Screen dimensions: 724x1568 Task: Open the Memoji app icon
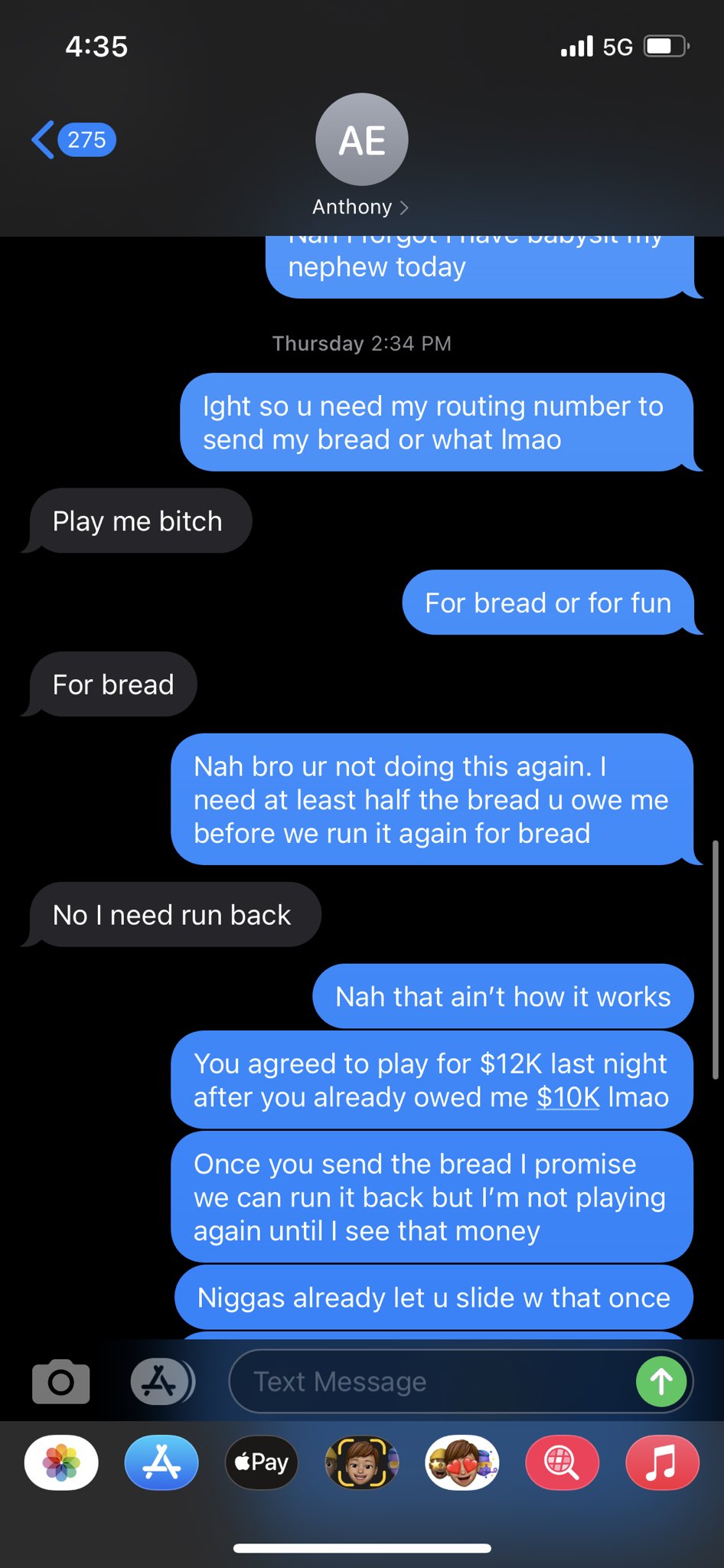coord(361,1462)
